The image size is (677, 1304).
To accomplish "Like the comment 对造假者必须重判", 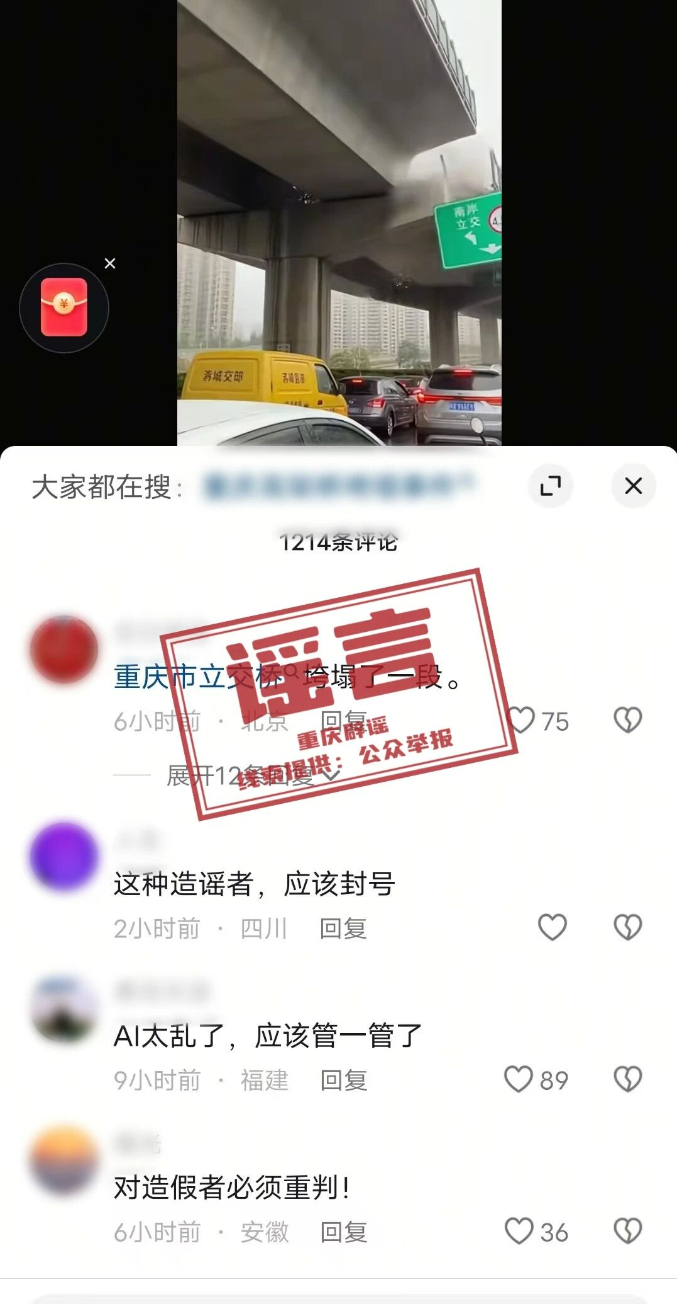I will pyautogui.click(x=519, y=1231).
